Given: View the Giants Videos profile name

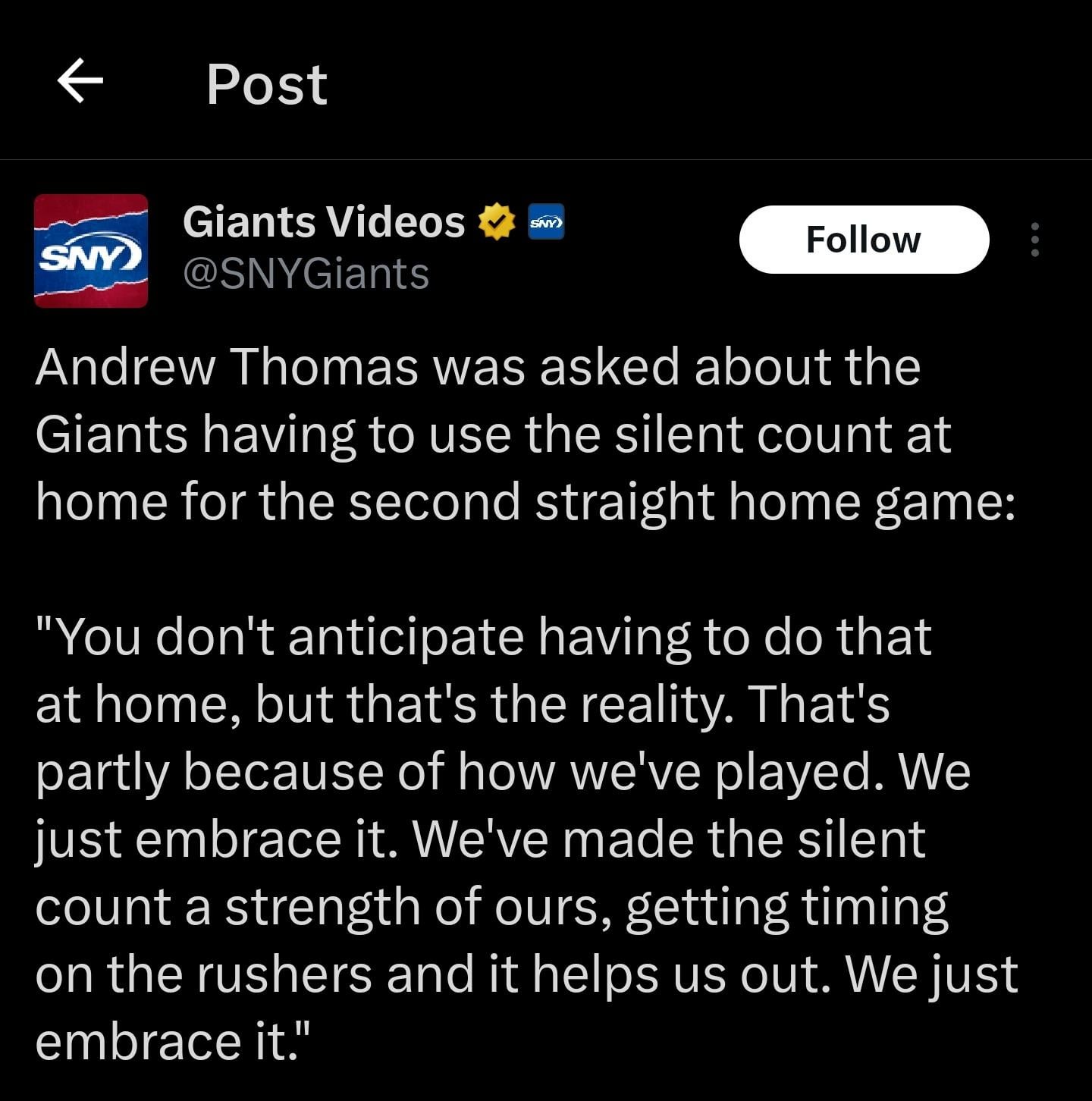Looking at the screenshot, I should (x=323, y=222).
